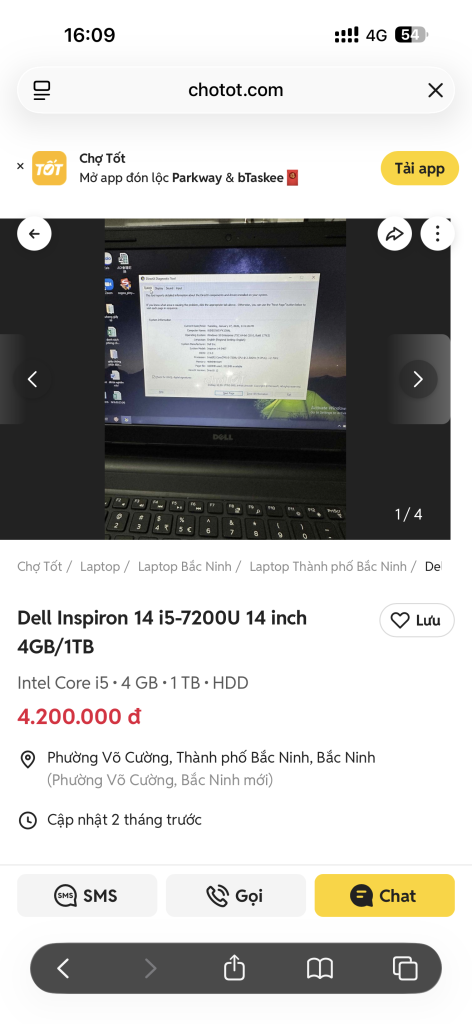Show the previous listing photo
The image size is (472, 1024).
(x=33, y=379)
